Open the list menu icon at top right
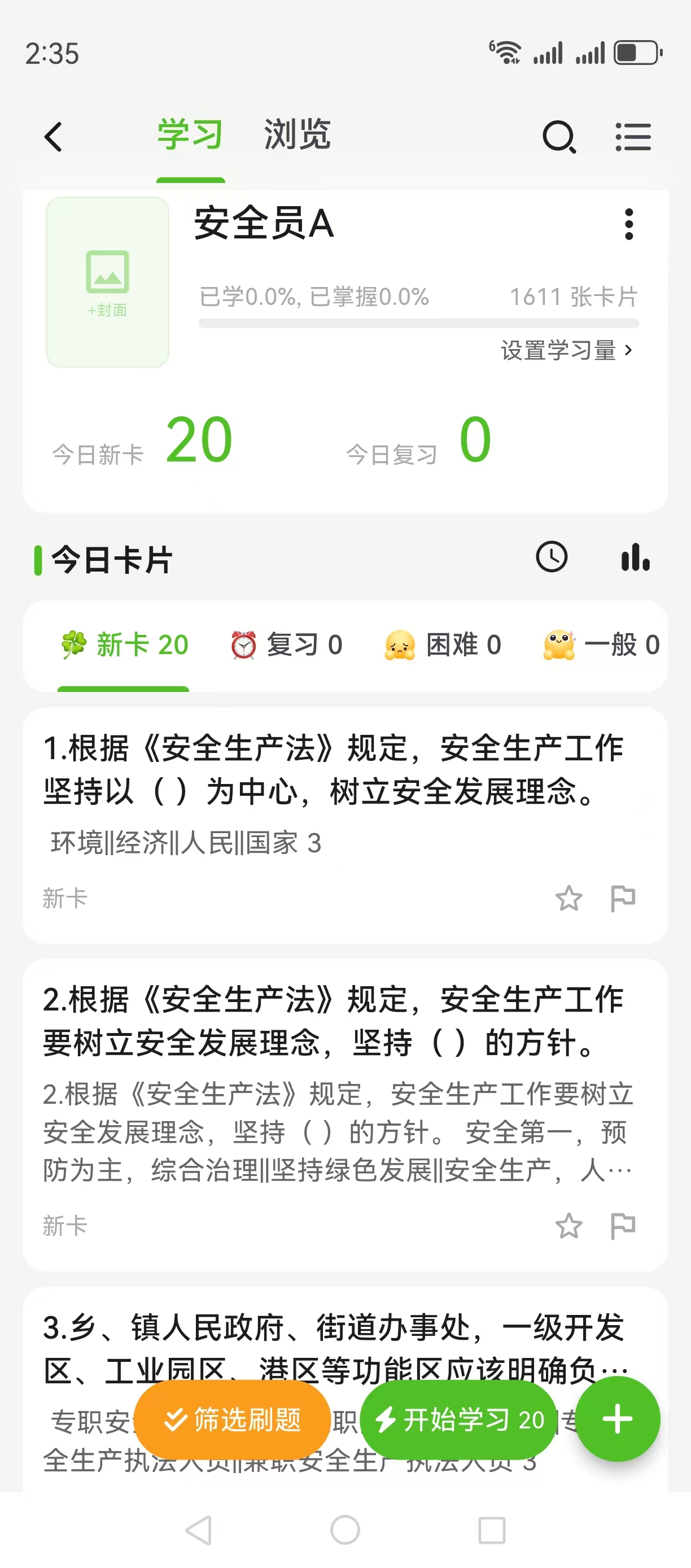 (633, 136)
